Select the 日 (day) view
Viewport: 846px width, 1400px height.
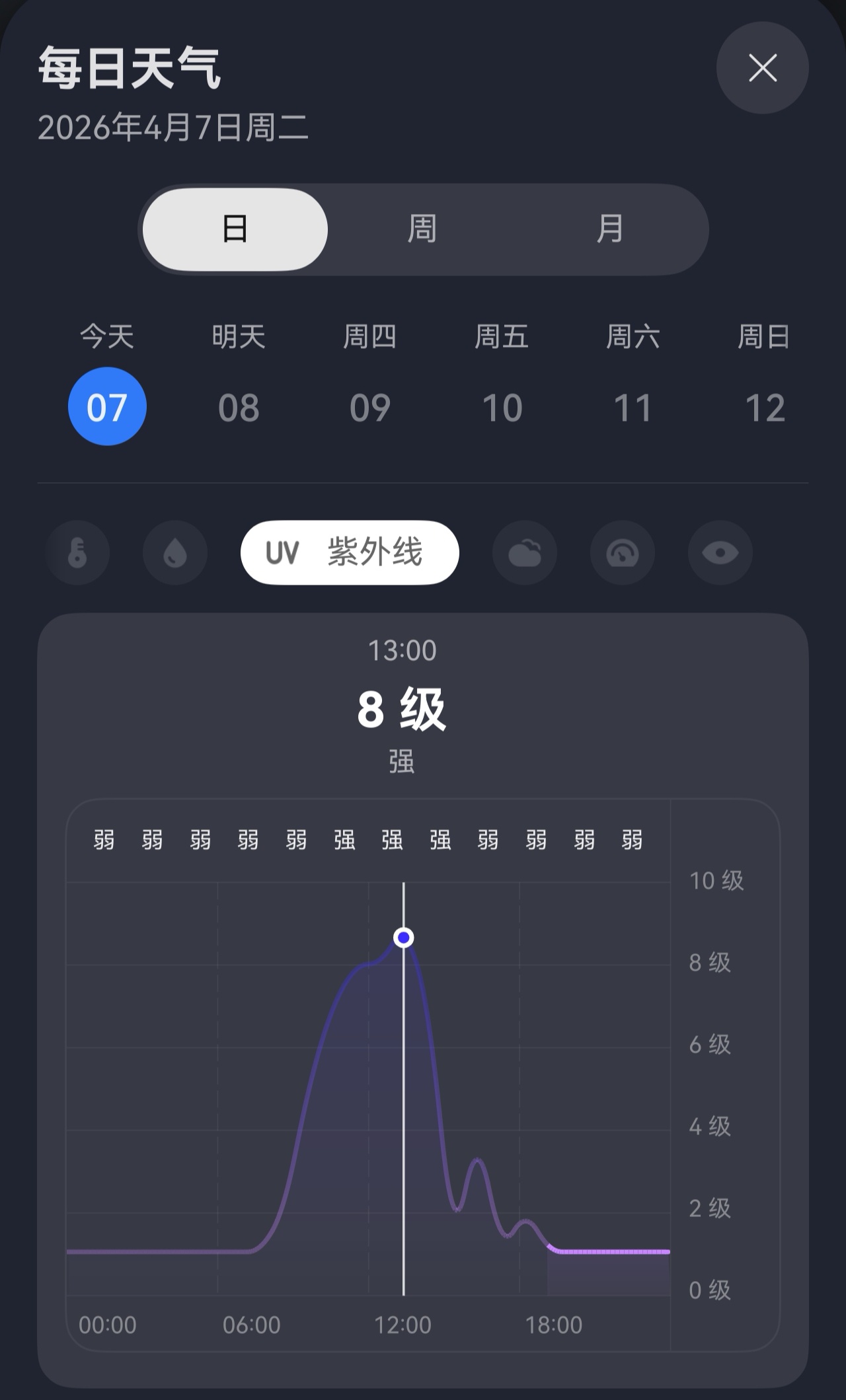click(235, 229)
